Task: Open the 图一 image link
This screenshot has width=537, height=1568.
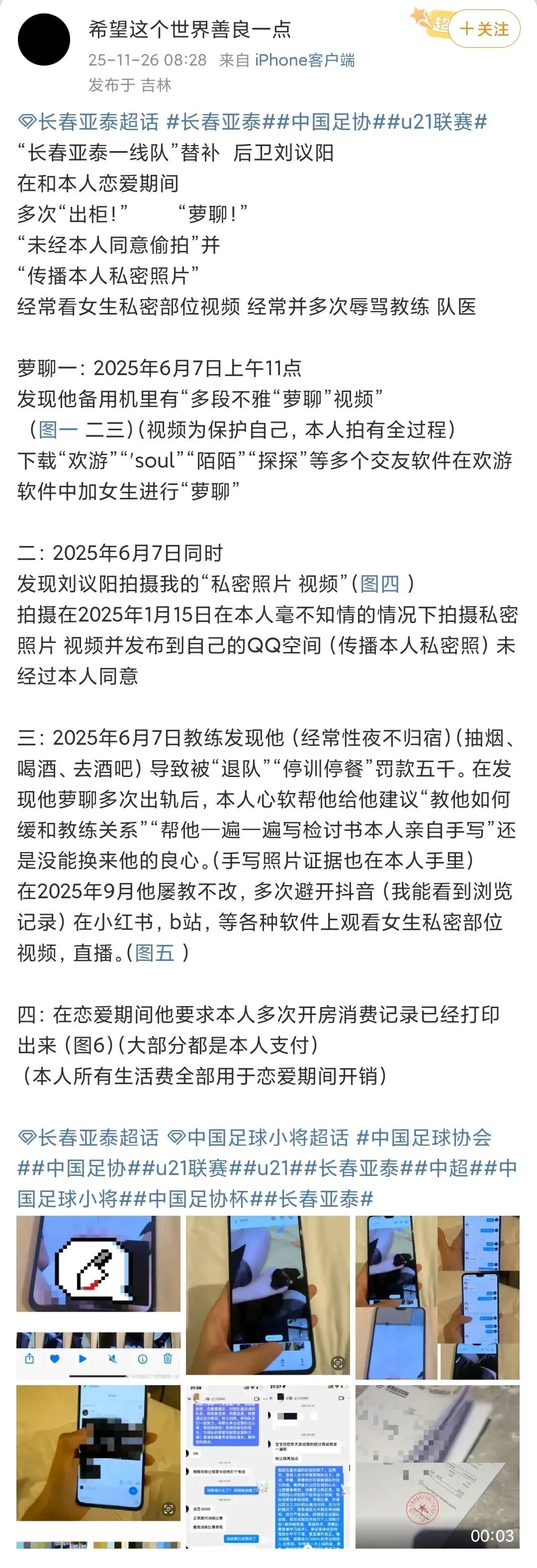Action: click(58, 430)
